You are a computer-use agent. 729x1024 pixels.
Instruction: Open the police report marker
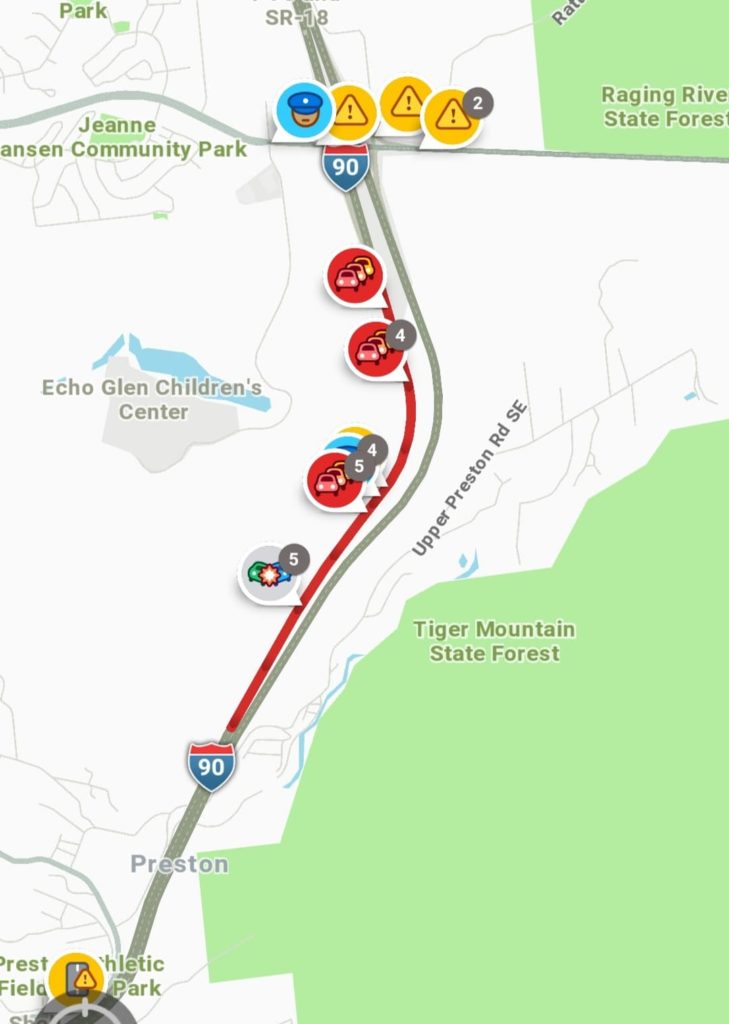(303, 110)
